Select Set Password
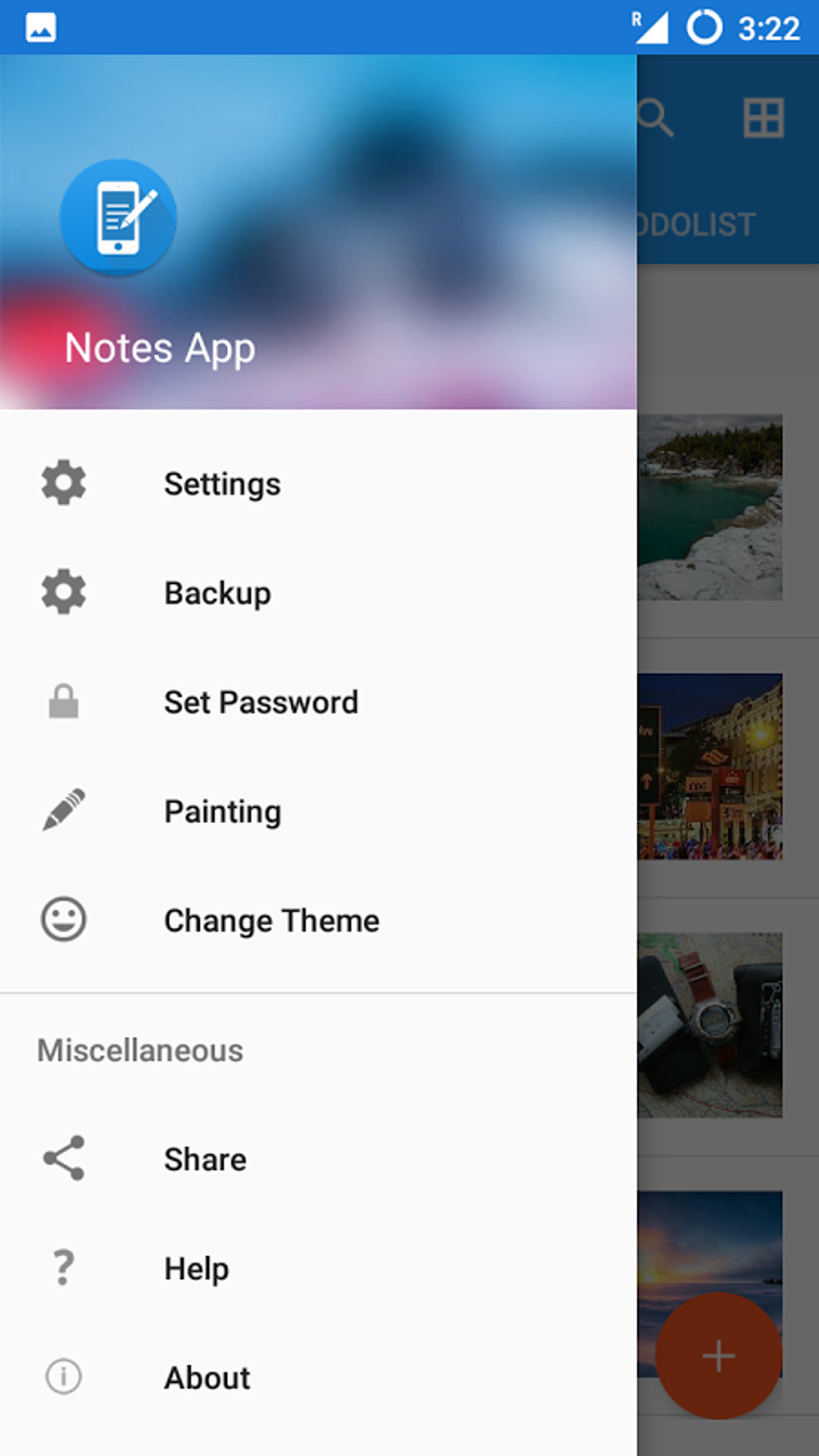 318,702
